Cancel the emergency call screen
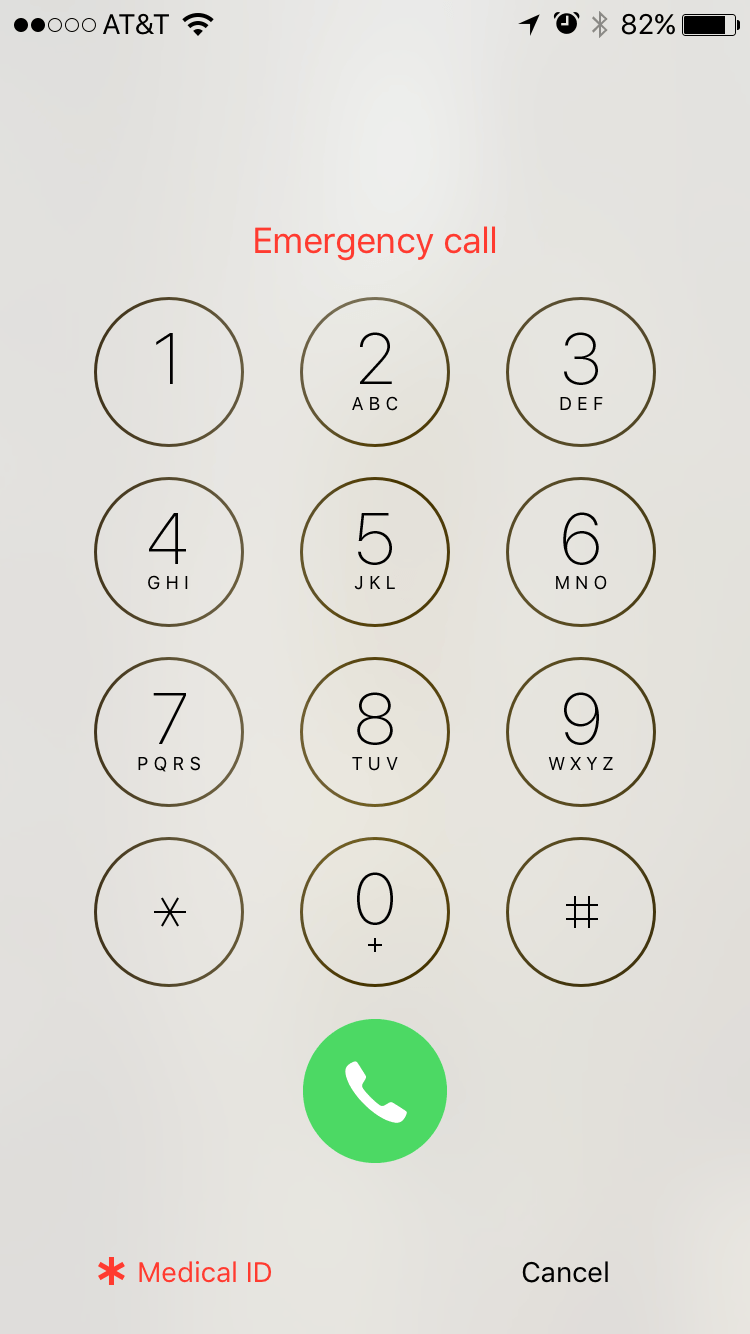The image size is (750, 1334). 566,1272
